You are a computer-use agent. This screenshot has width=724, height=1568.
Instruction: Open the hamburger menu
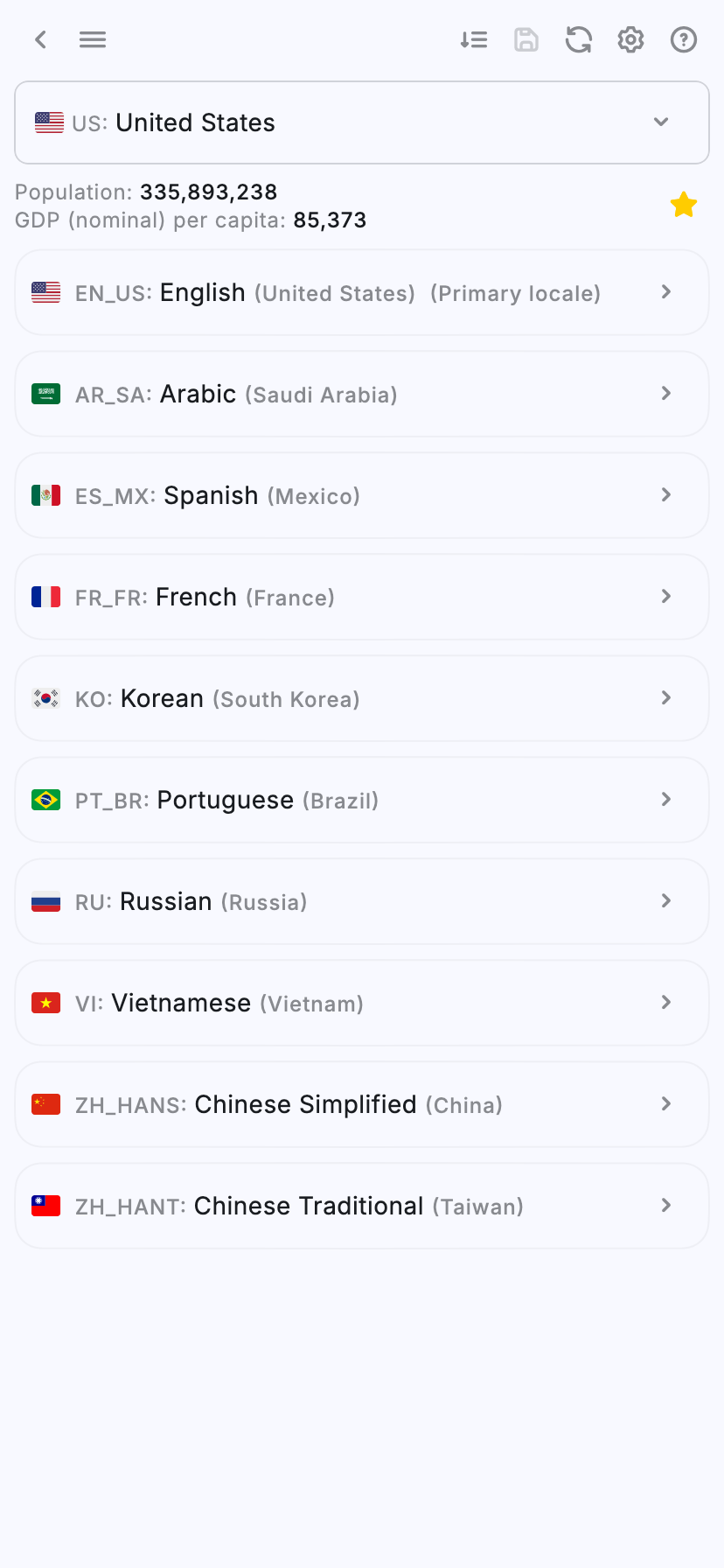point(93,39)
